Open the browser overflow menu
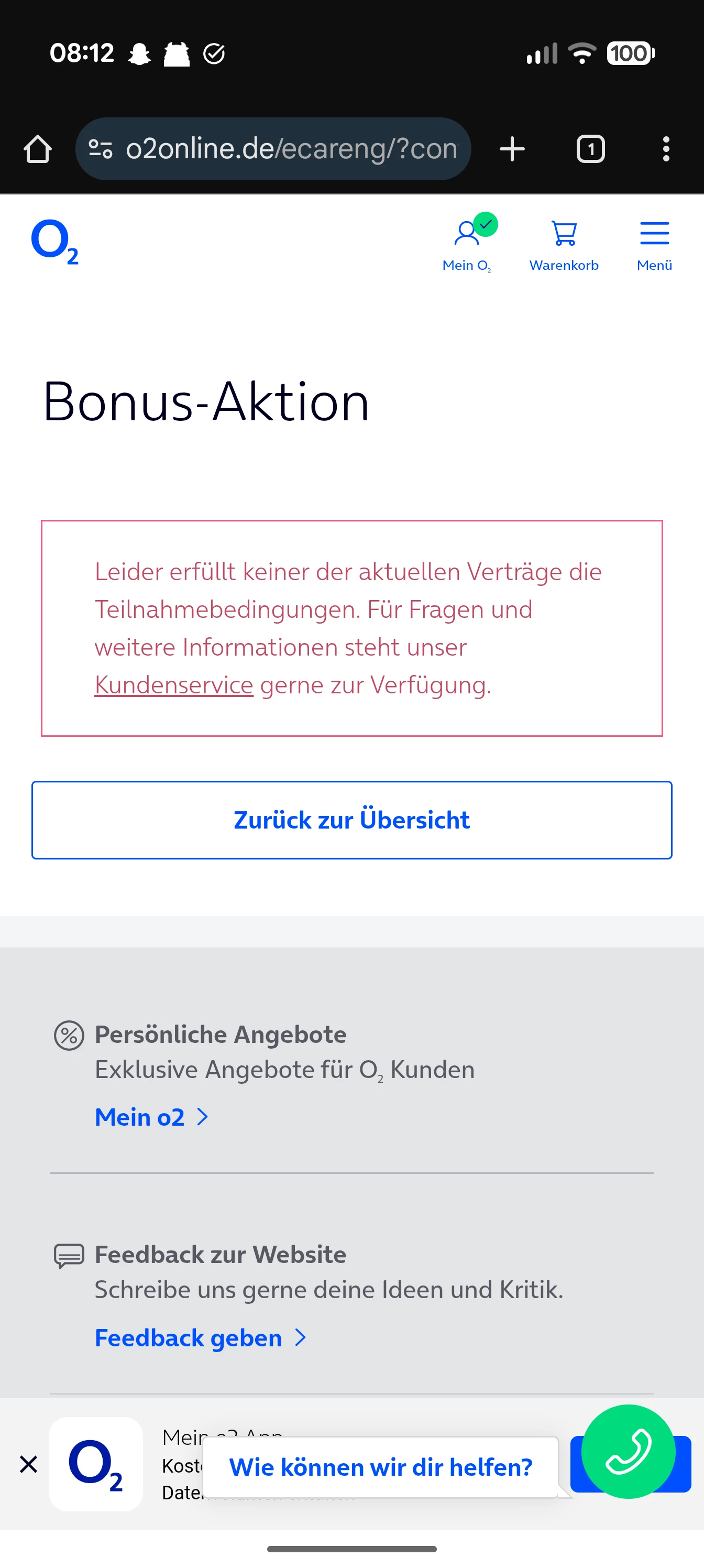Image resolution: width=704 pixels, height=1568 pixels. tap(666, 149)
